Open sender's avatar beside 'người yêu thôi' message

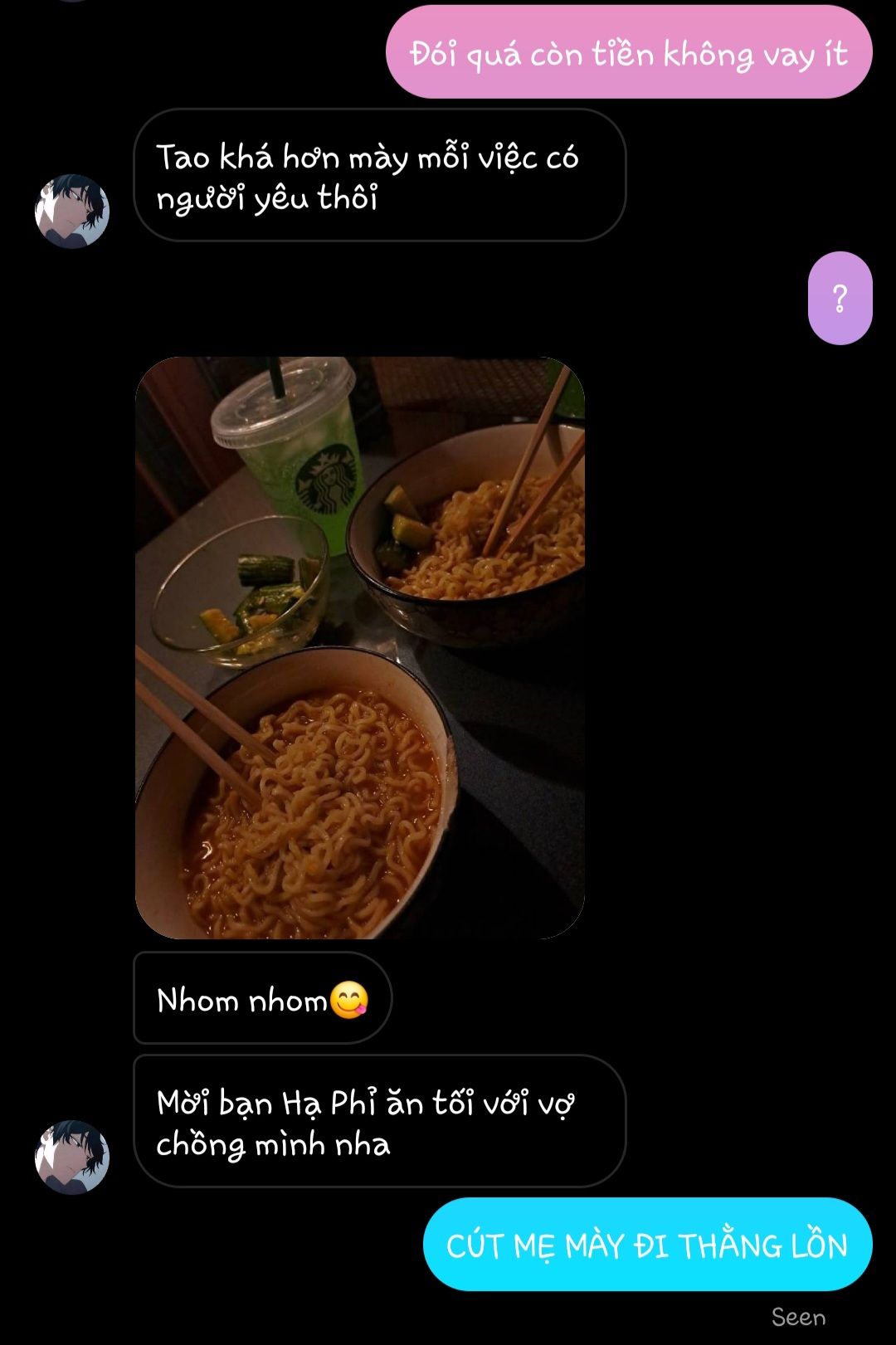(72, 212)
